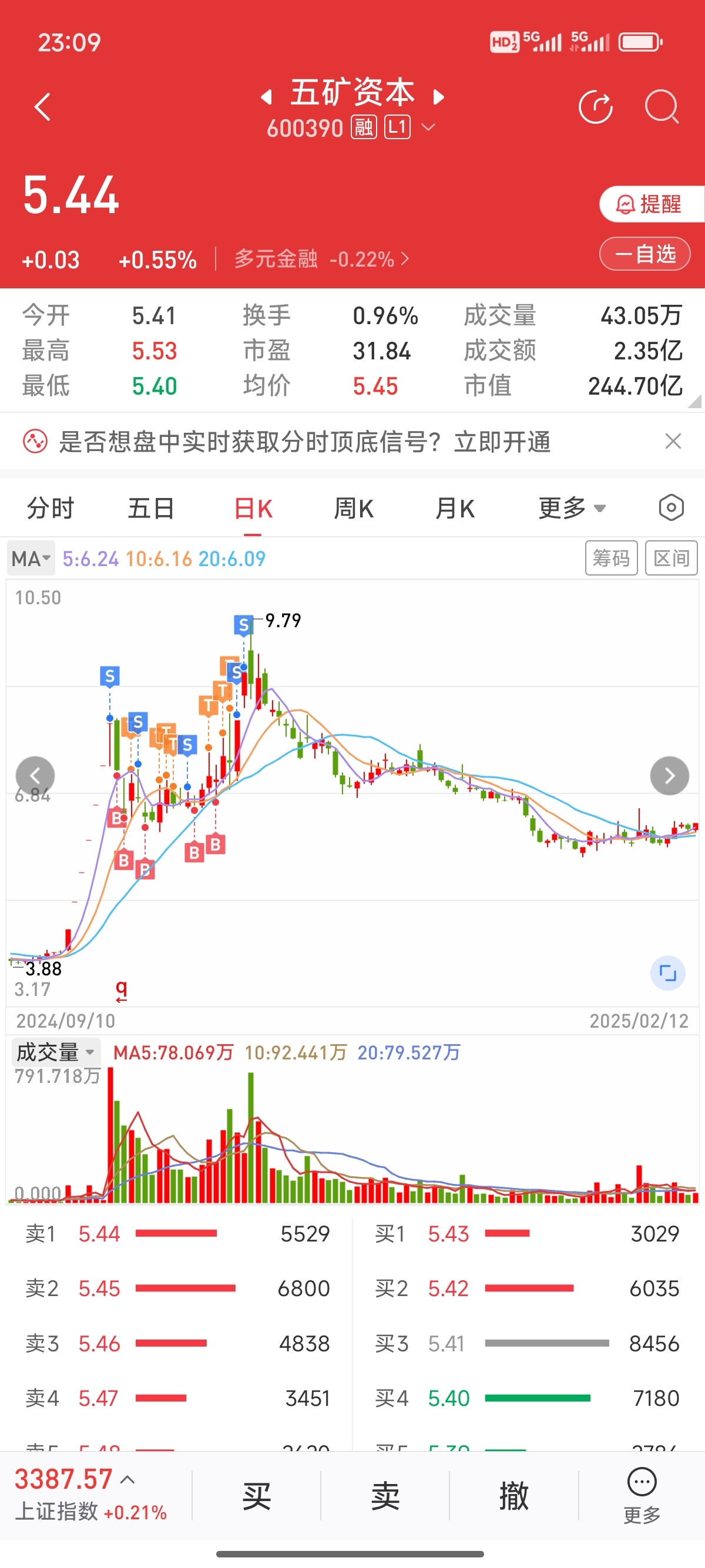705x1568 pixels.
Task: Go back using the top-left arrow
Action: (x=43, y=107)
